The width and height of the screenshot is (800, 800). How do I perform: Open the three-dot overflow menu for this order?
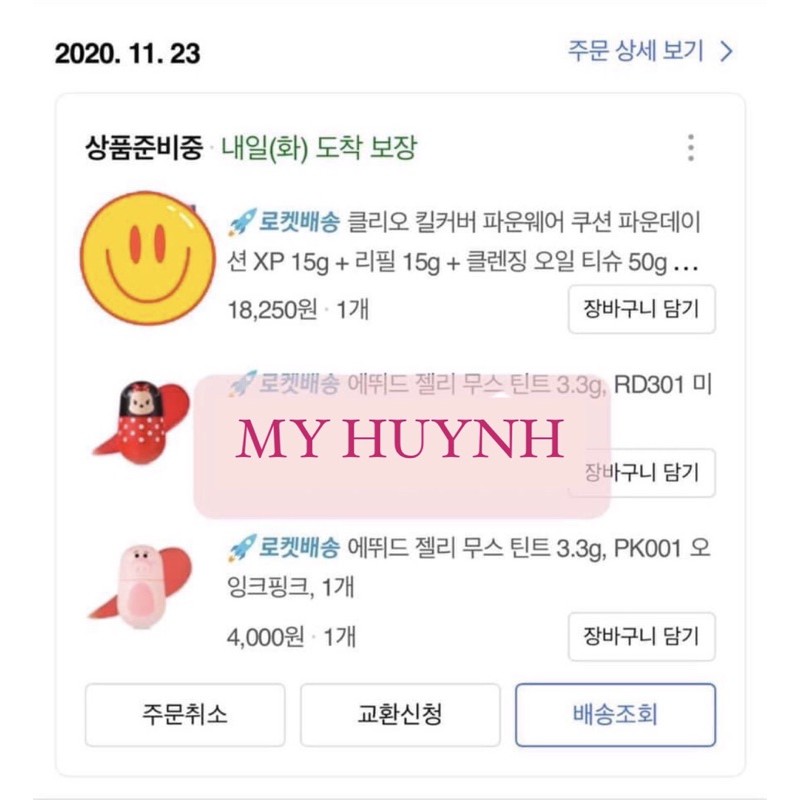click(x=690, y=149)
